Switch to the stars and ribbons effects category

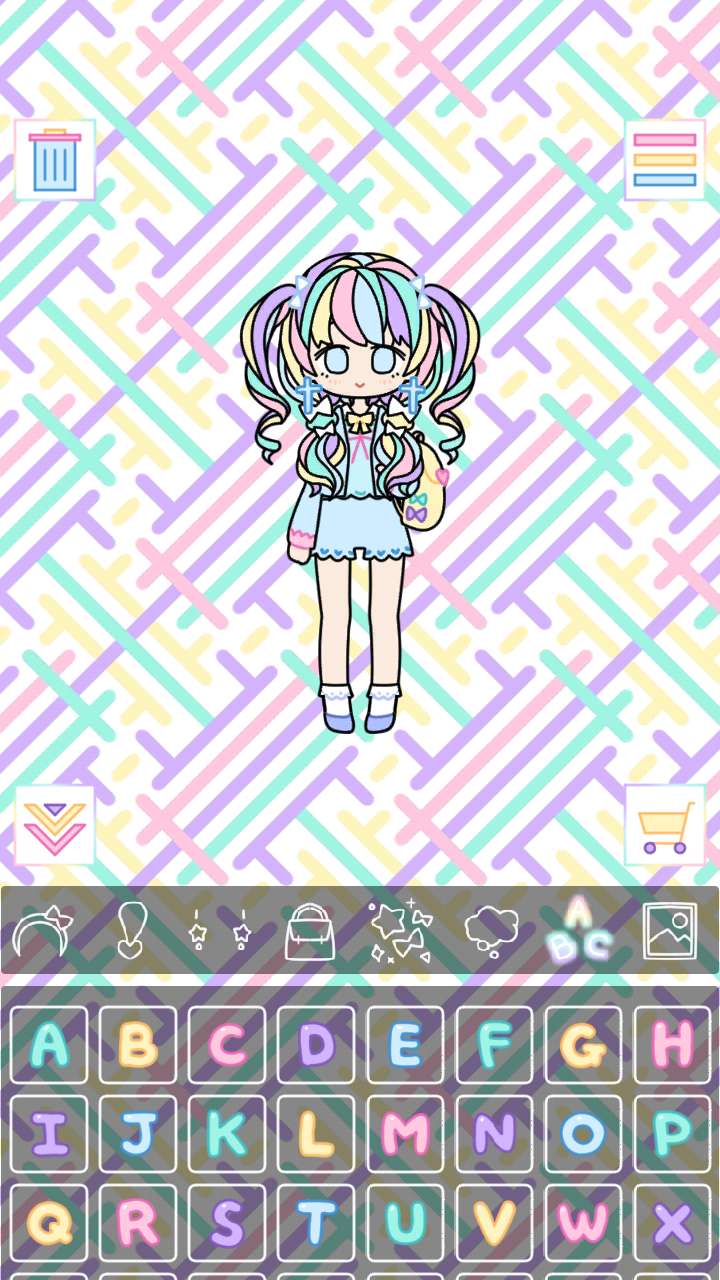[x=400, y=931]
